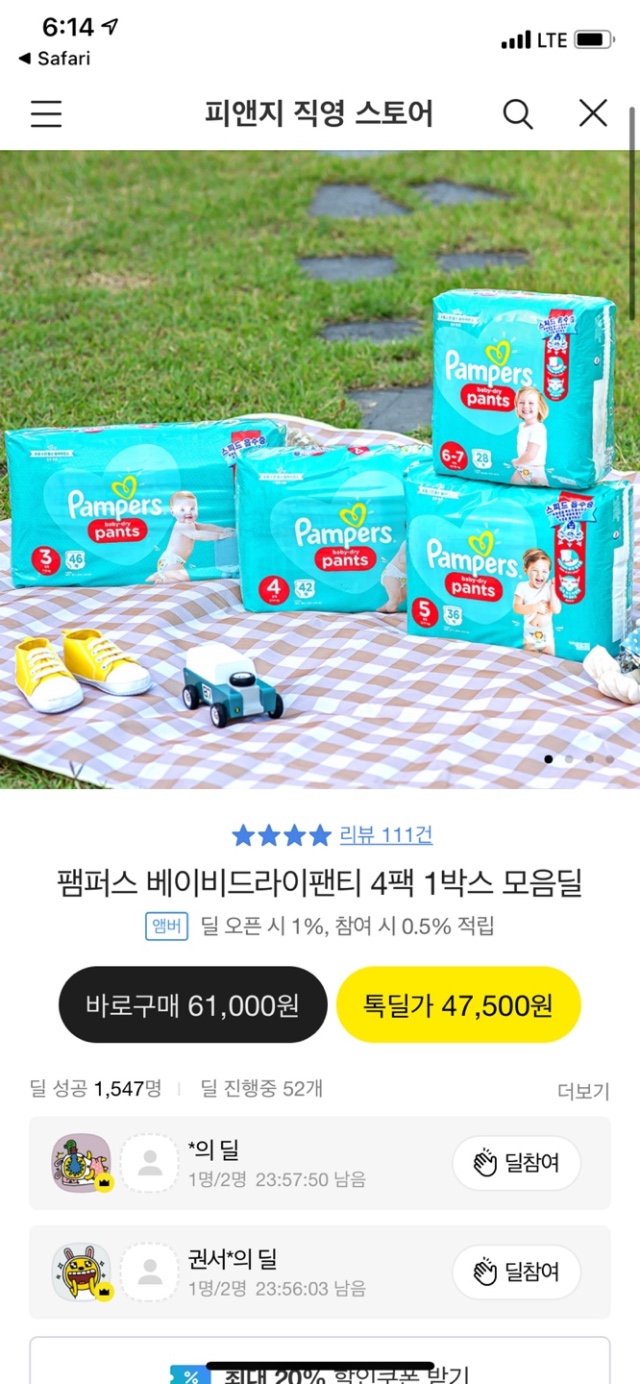
Task: Join the *의 딜 deal
Action: (516, 1163)
